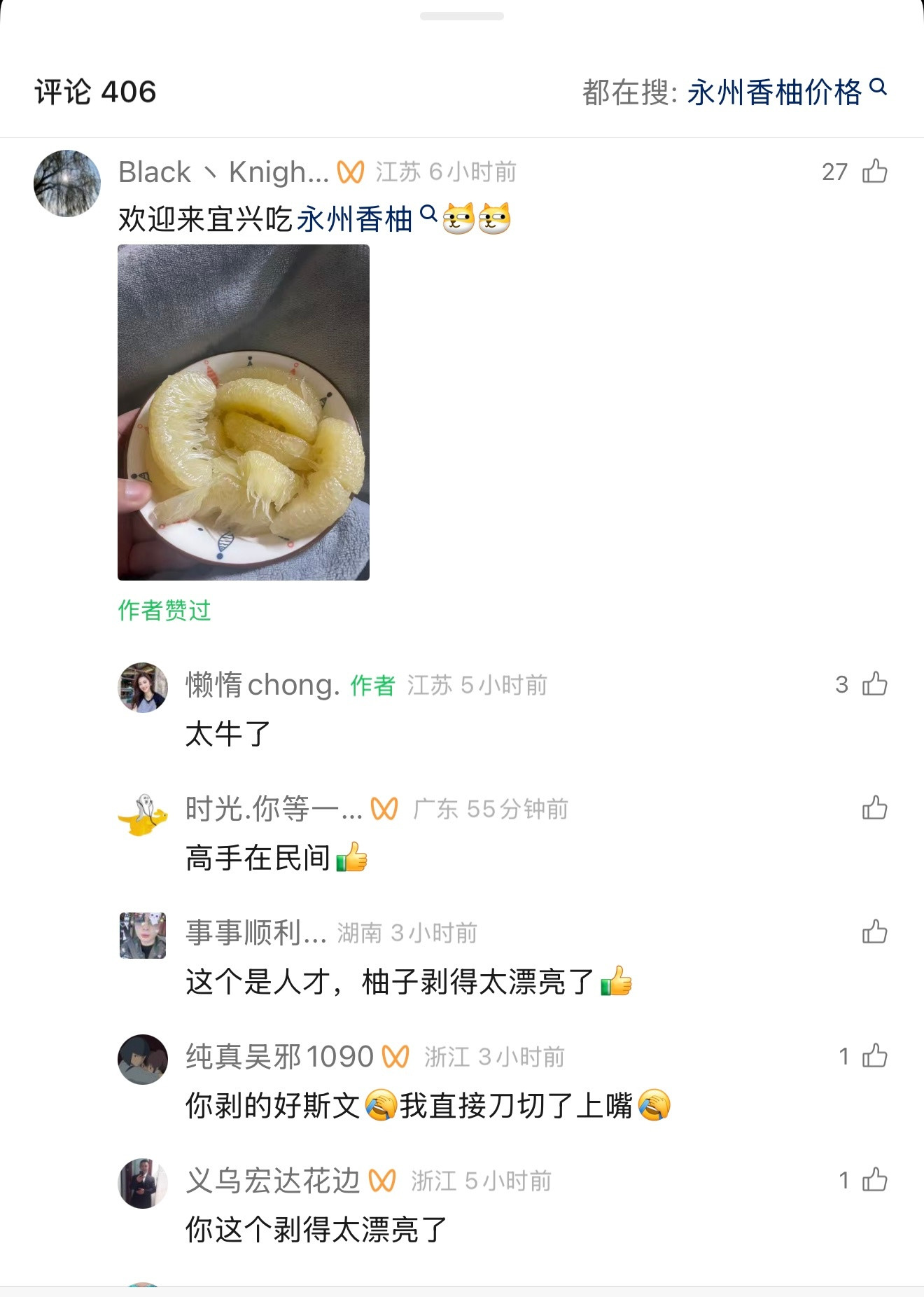Toggle the like on 时光.你等一's comment

click(x=874, y=807)
